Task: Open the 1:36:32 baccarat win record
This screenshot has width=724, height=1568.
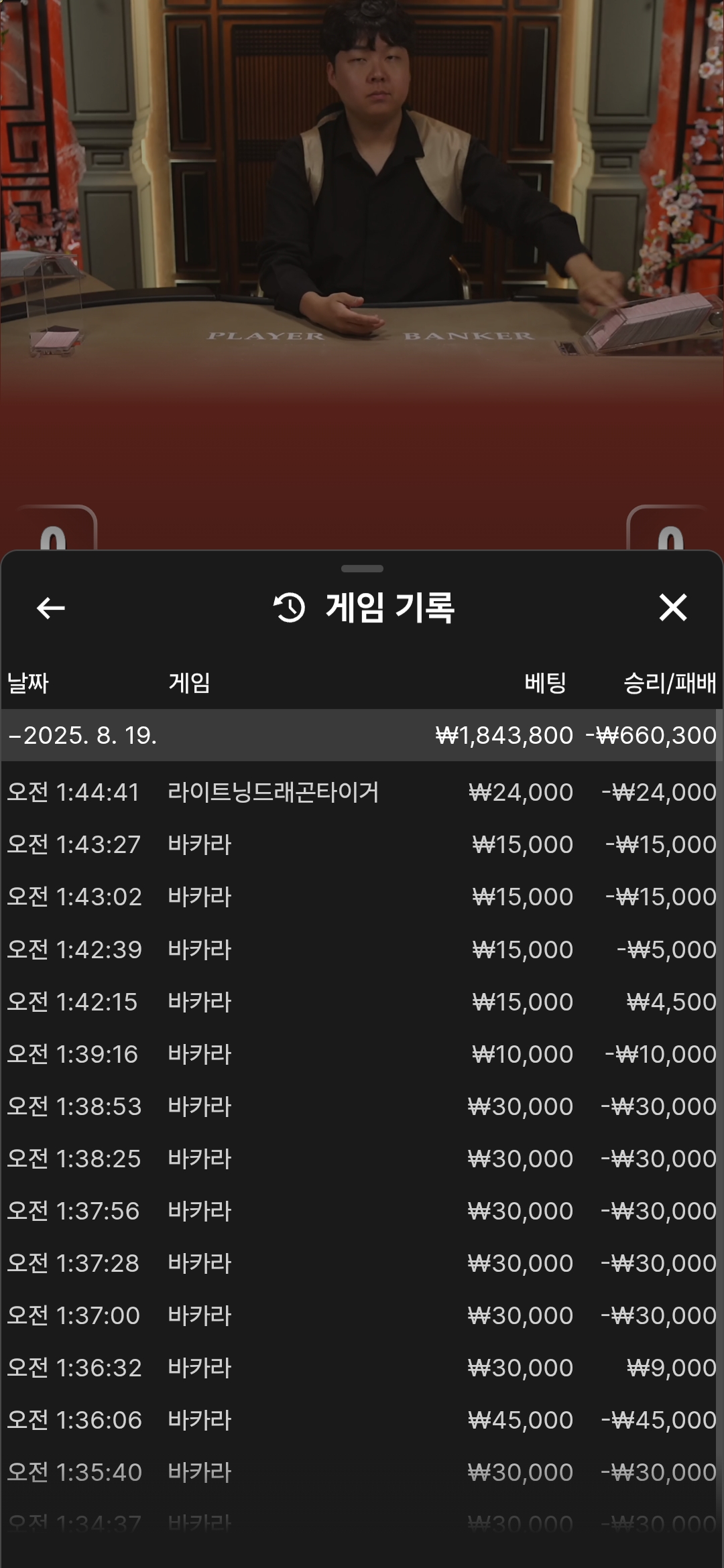Action: [x=362, y=1368]
